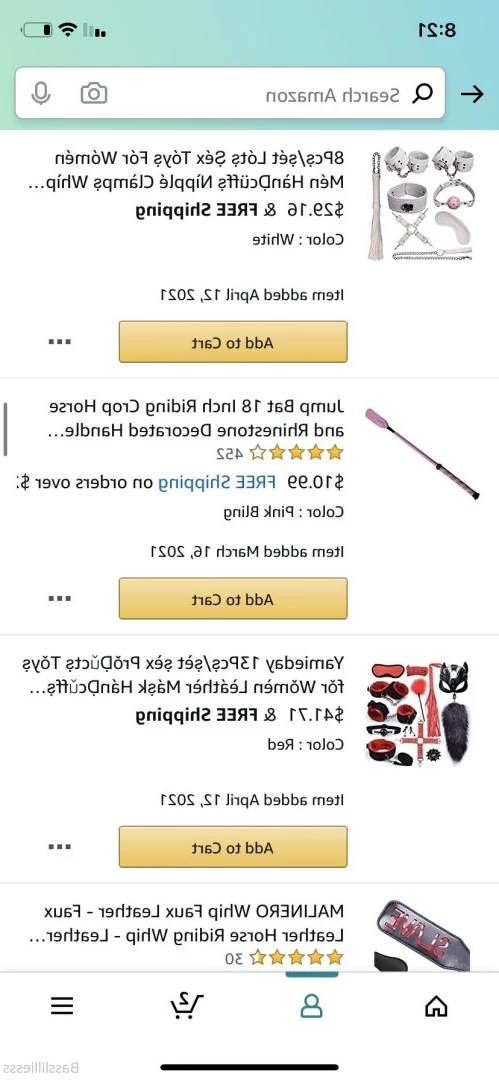The height and width of the screenshot is (1080, 499).
Task: Tap the Search Amazon field
Action: [230, 93]
